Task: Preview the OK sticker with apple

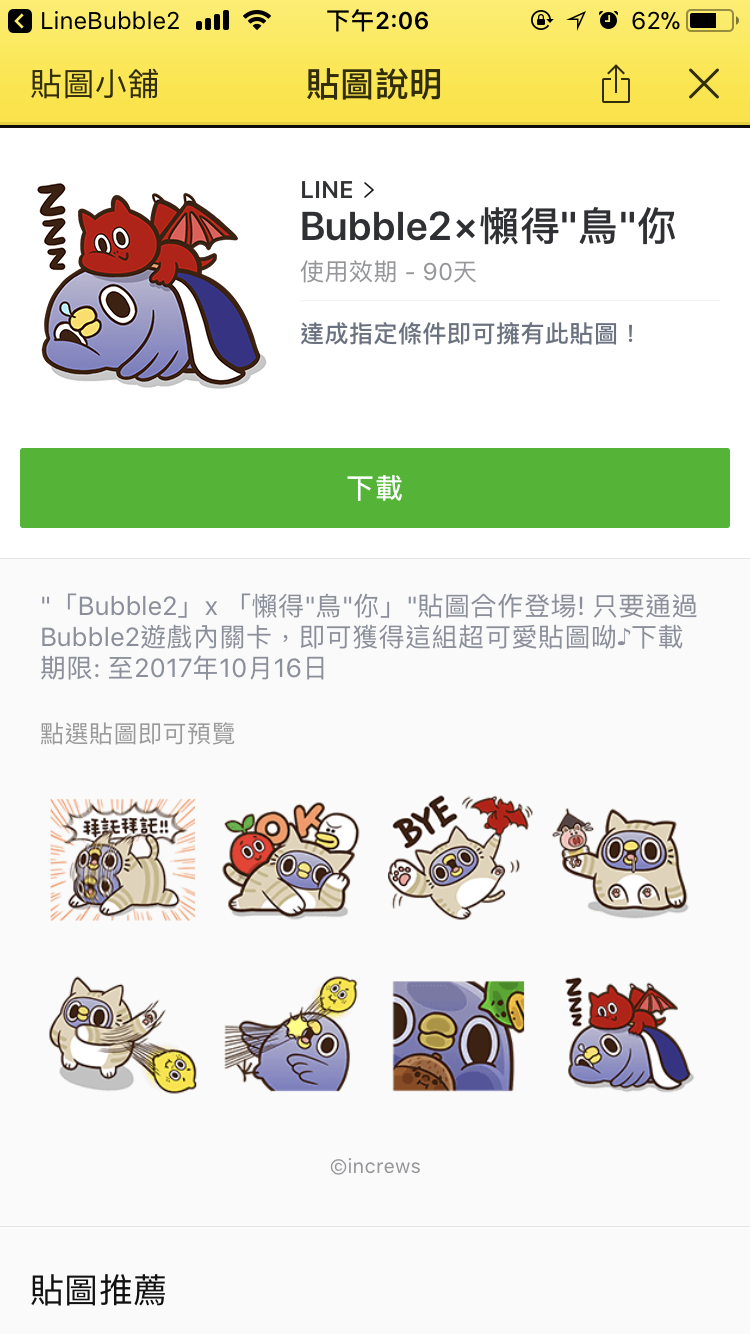Action: point(290,859)
